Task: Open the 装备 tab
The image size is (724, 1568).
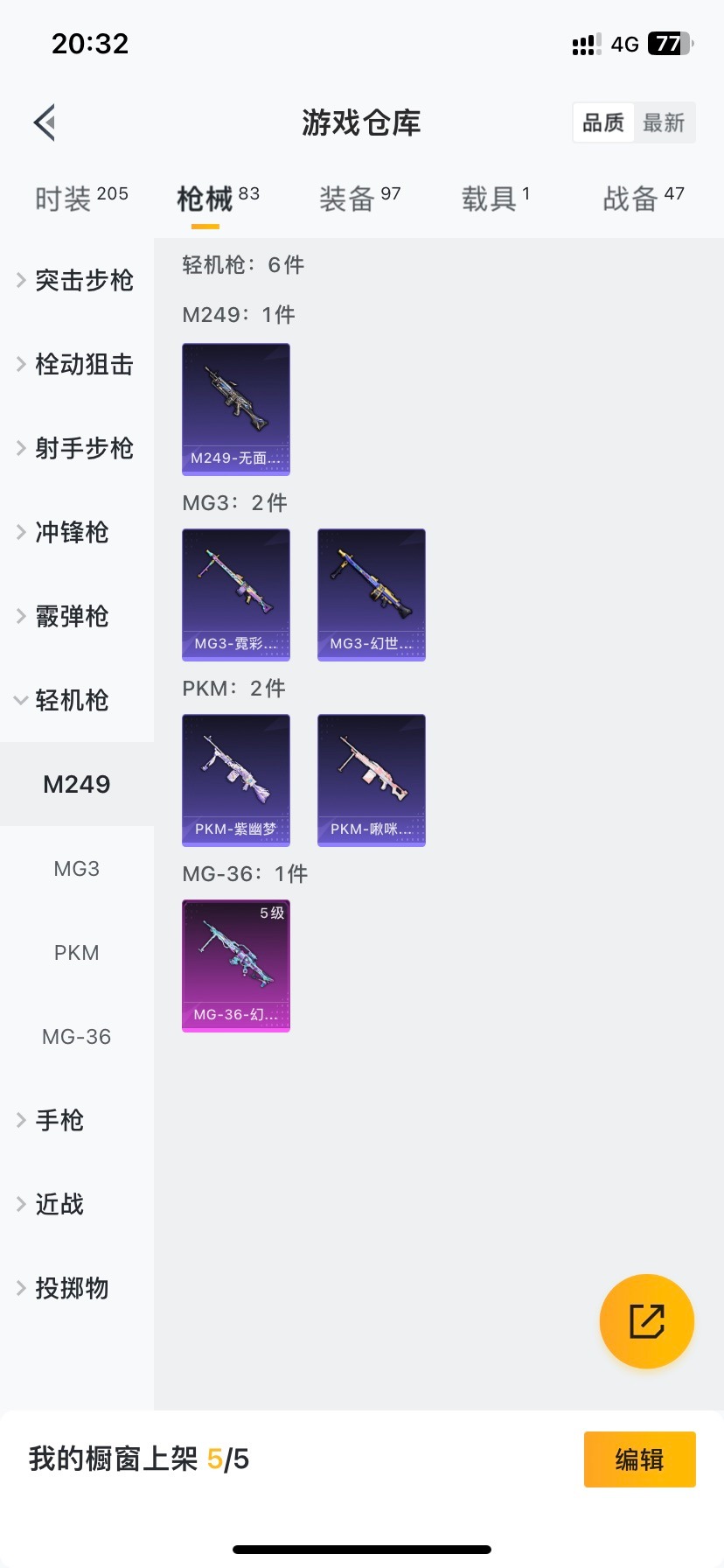Action: (359, 199)
